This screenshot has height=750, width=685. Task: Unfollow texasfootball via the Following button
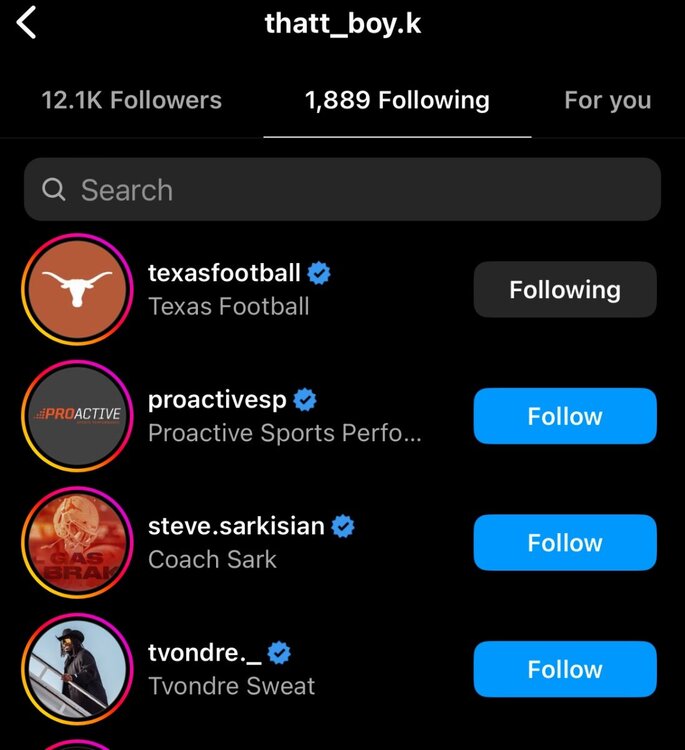click(564, 290)
